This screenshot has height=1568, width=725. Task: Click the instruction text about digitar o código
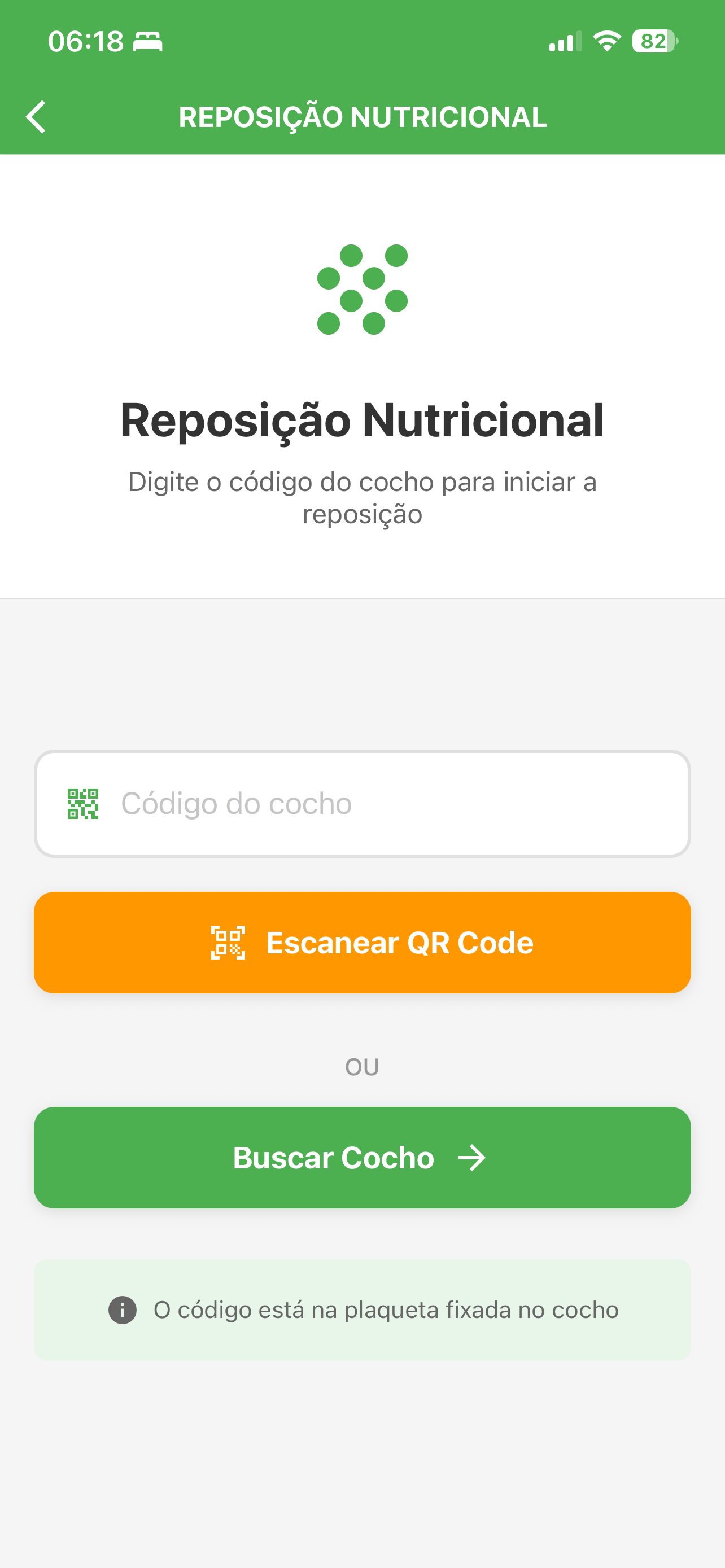pos(362,497)
